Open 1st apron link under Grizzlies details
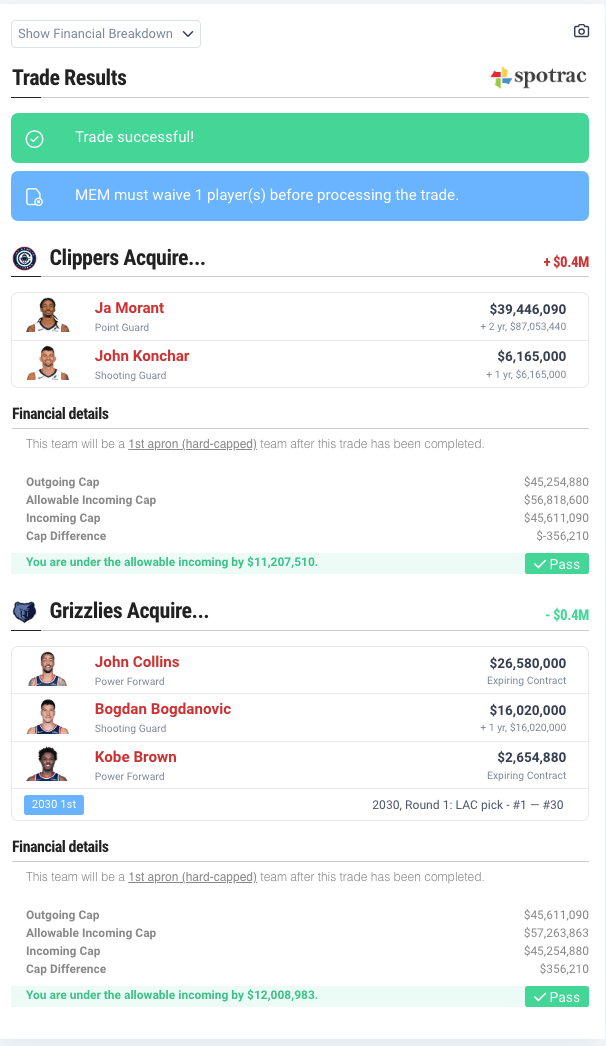 pos(192,877)
